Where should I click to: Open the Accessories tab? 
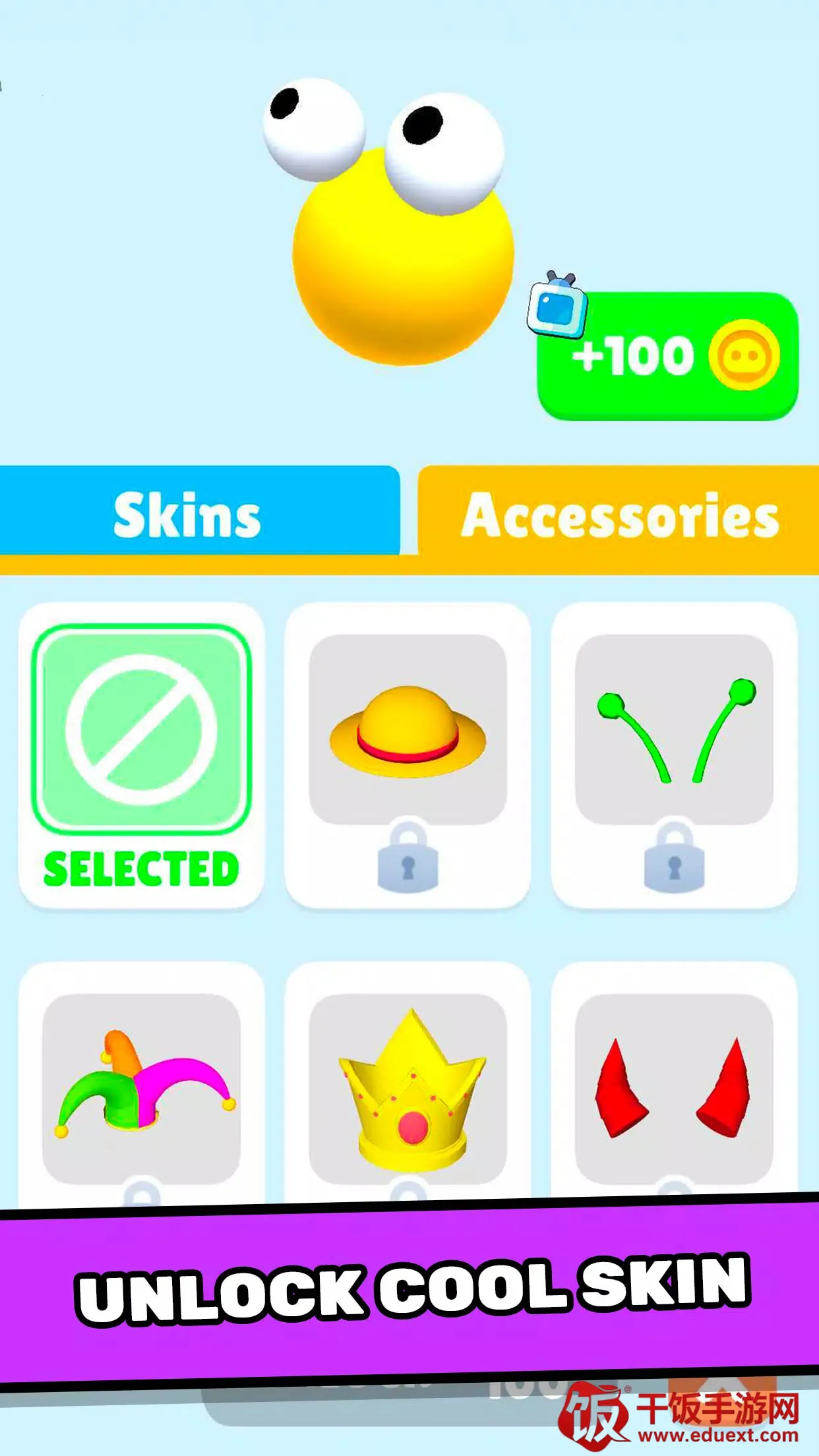pyautogui.click(x=620, y=515)
